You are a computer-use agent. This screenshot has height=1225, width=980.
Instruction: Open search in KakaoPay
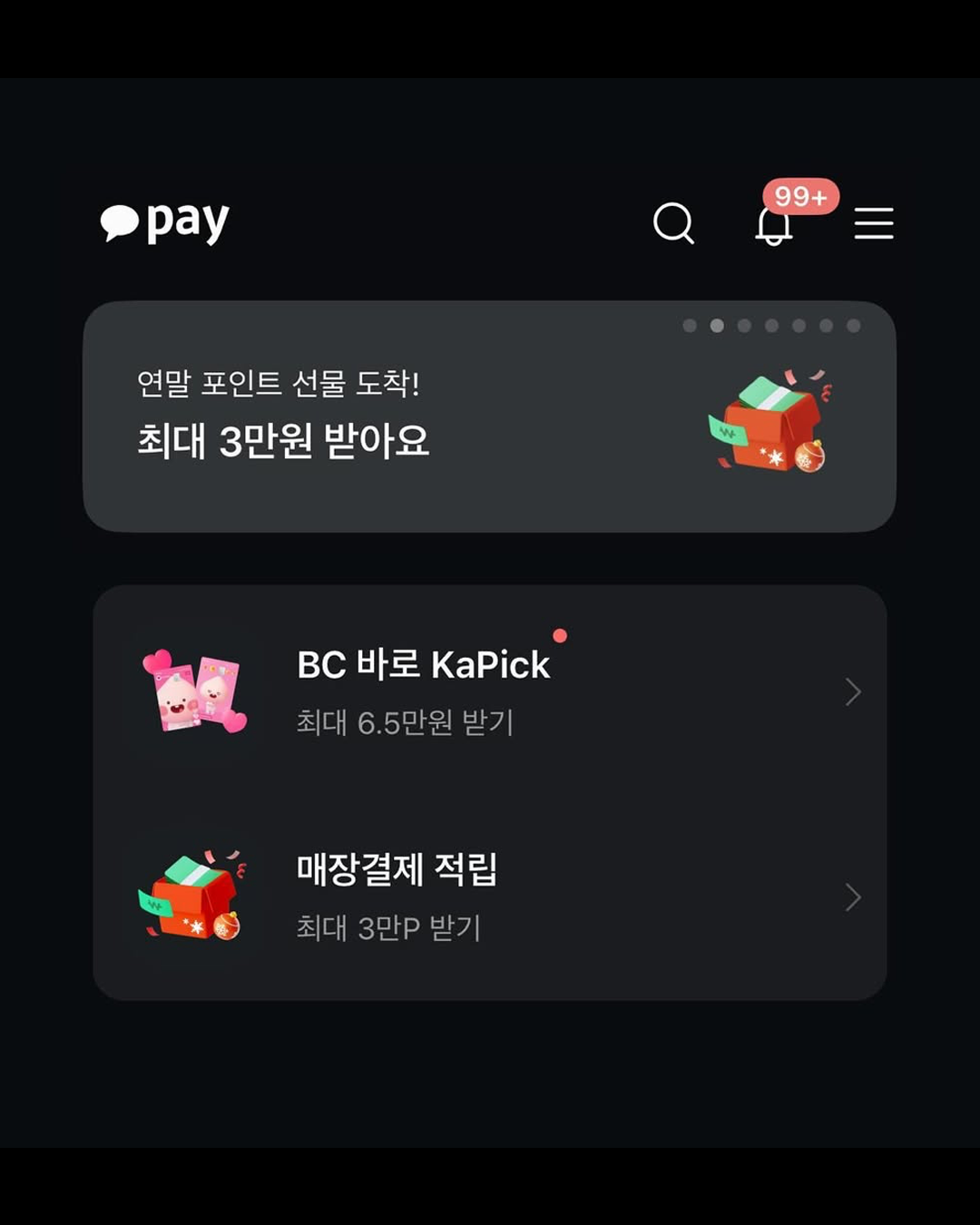coord(674,224)
